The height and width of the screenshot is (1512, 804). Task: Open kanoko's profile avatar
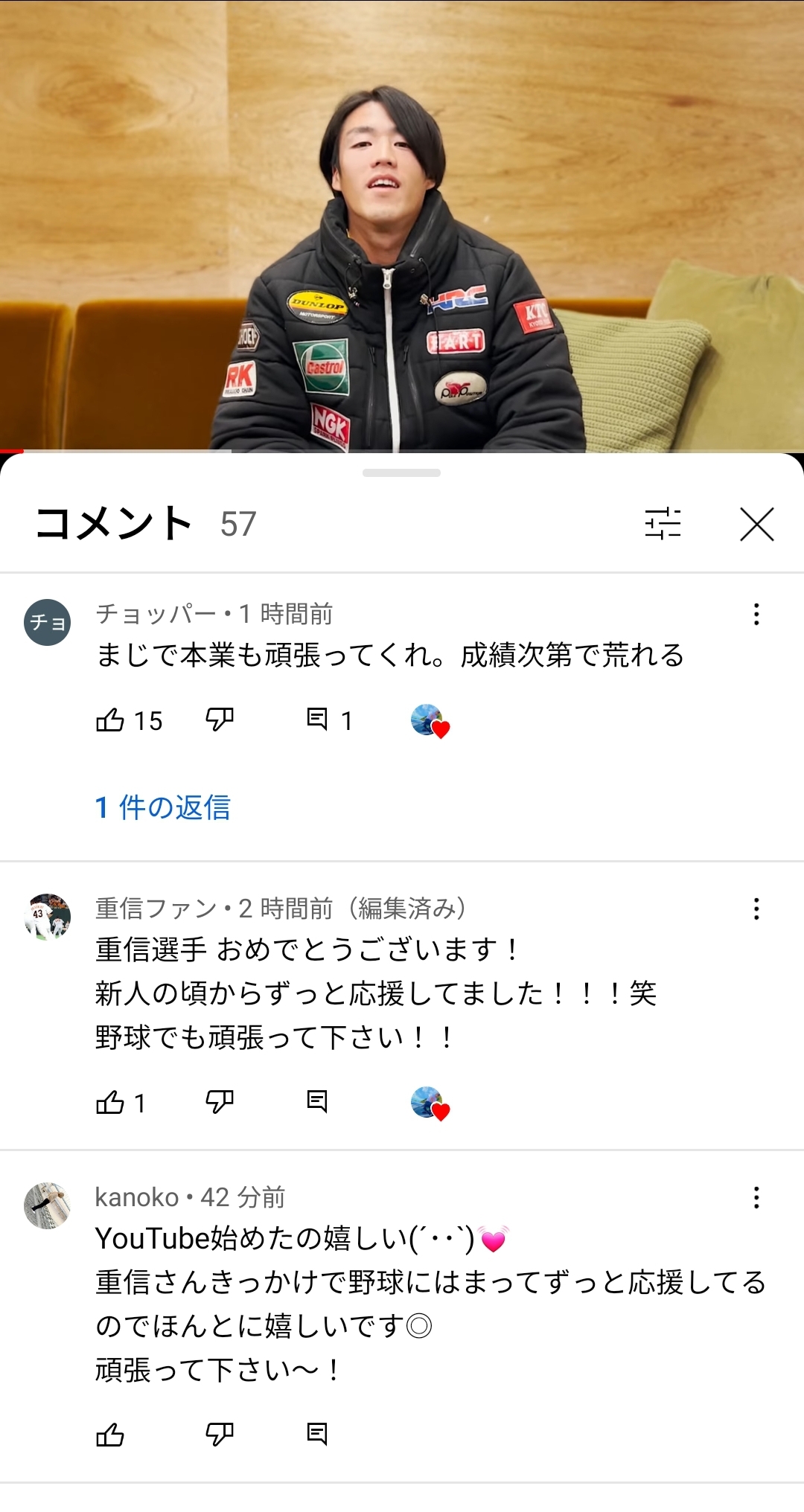[48, 1205]
